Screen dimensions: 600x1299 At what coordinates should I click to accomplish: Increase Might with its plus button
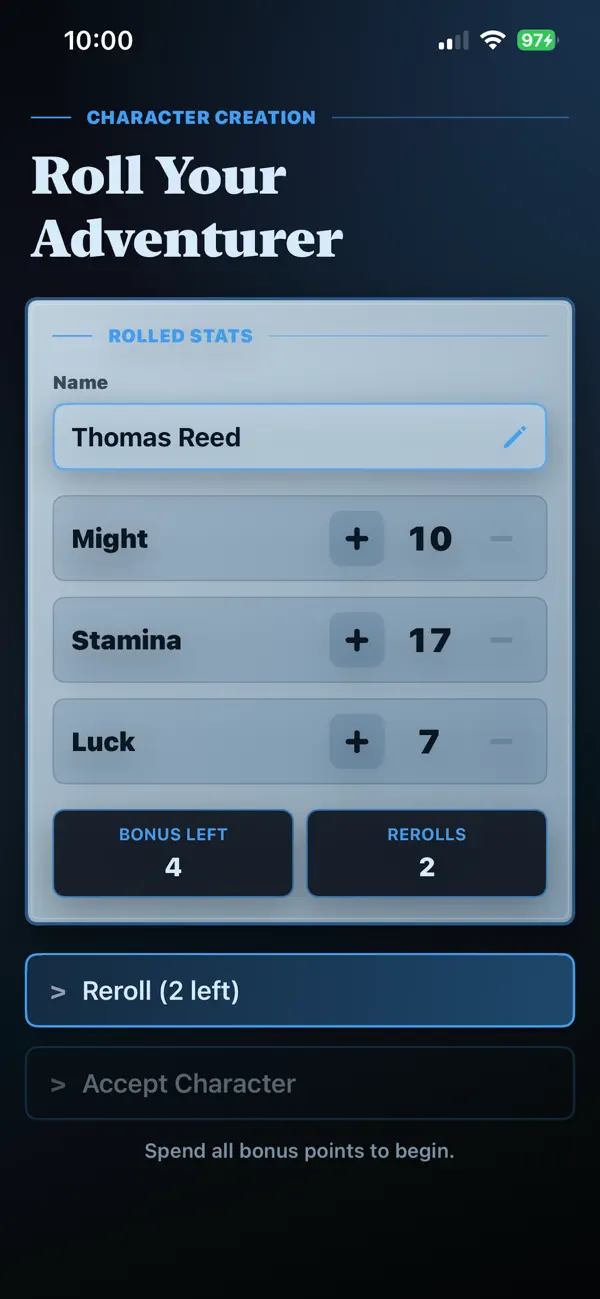(x=357, y=539)
